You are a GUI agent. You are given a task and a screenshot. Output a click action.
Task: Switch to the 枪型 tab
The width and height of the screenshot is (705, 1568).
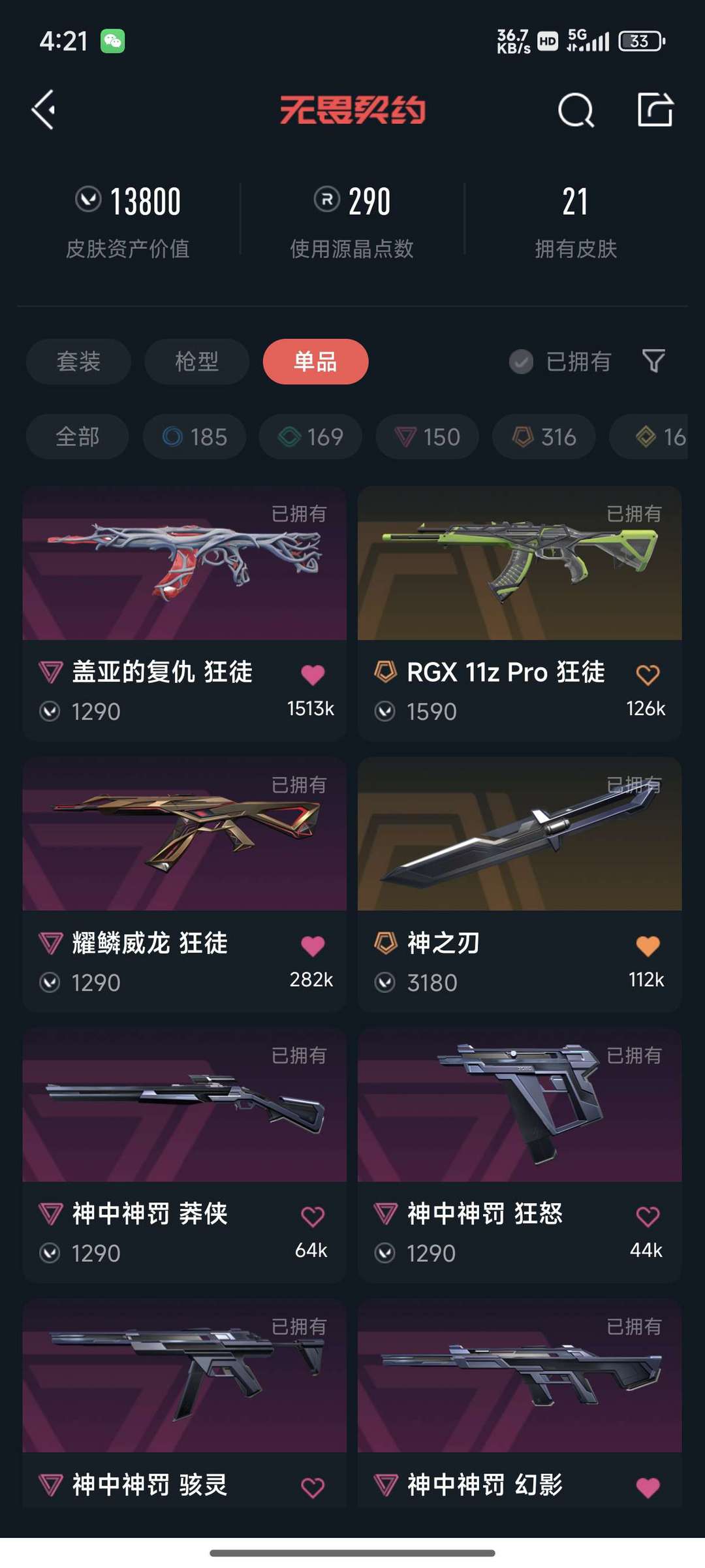[196, 362]
